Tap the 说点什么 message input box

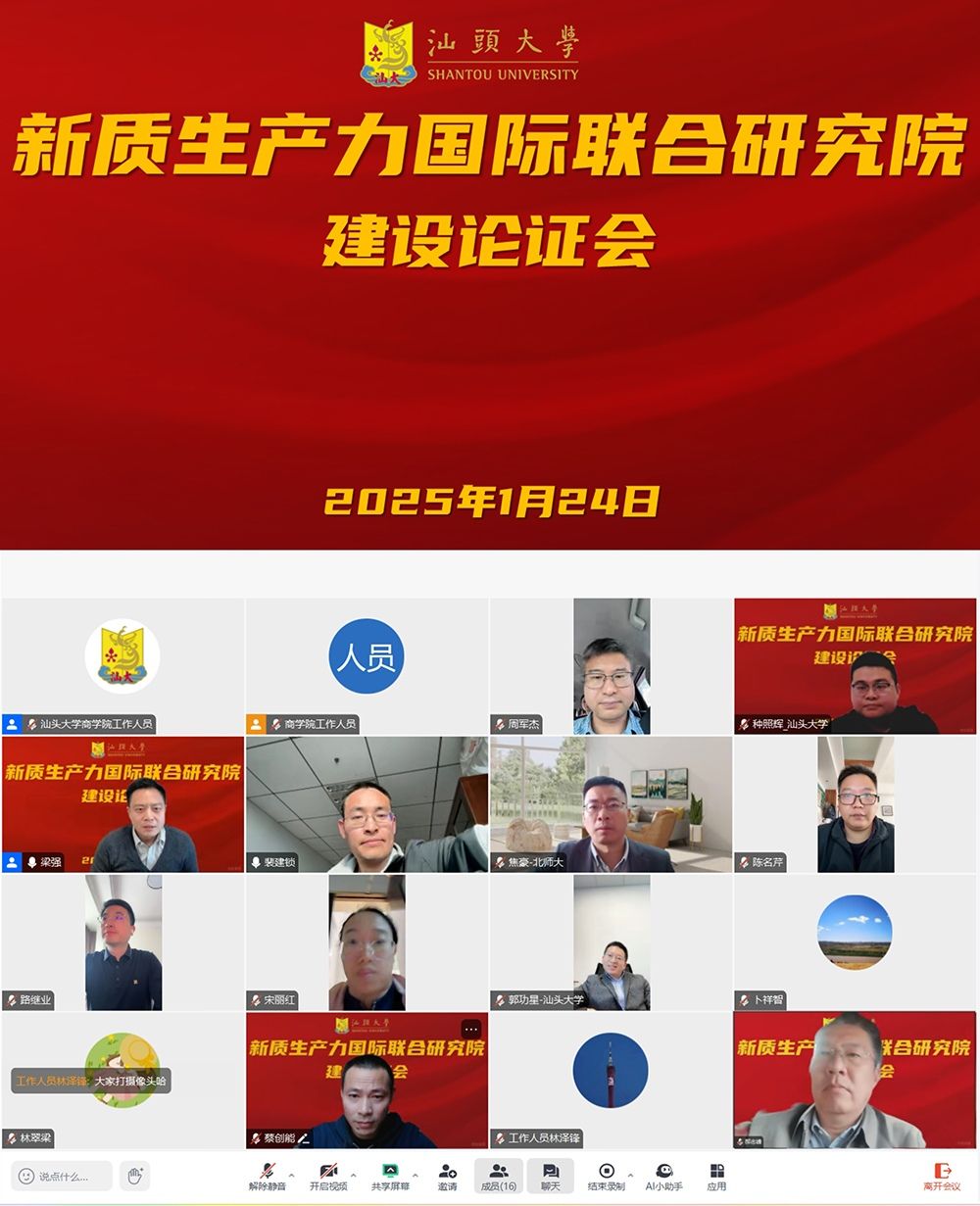coord(63,1176)
